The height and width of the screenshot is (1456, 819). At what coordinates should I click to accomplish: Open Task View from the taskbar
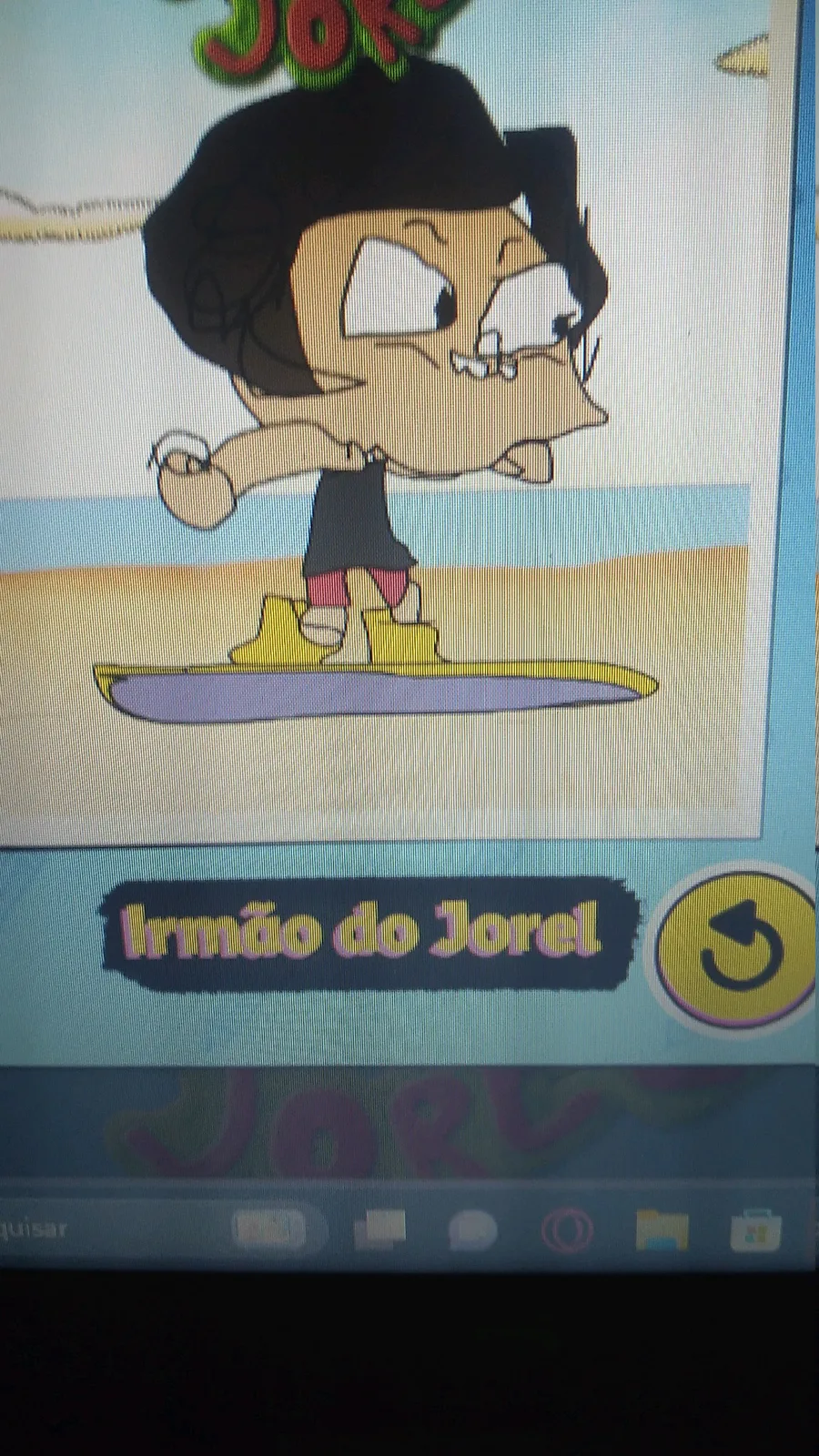coord(380,1230)
